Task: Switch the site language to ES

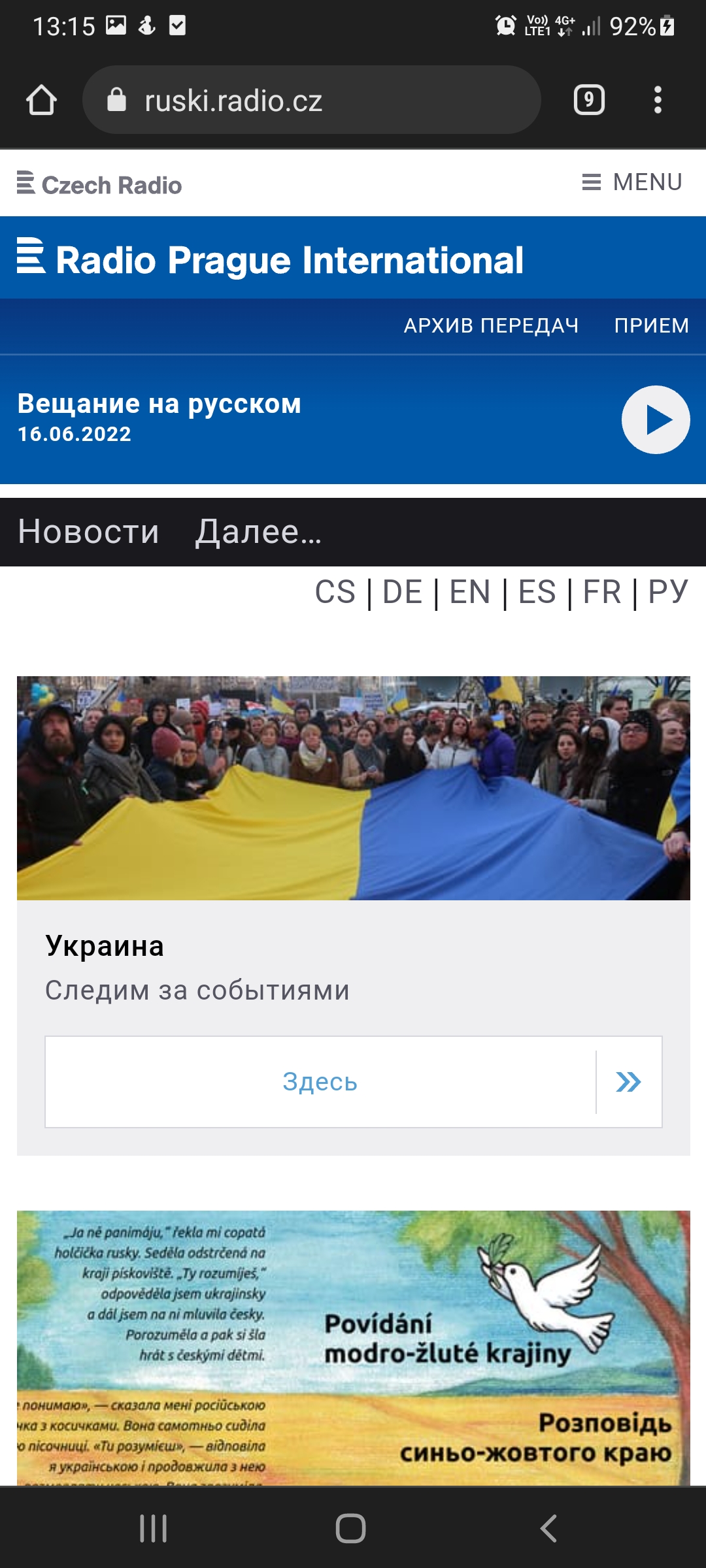Action: (x=537, y=593)
